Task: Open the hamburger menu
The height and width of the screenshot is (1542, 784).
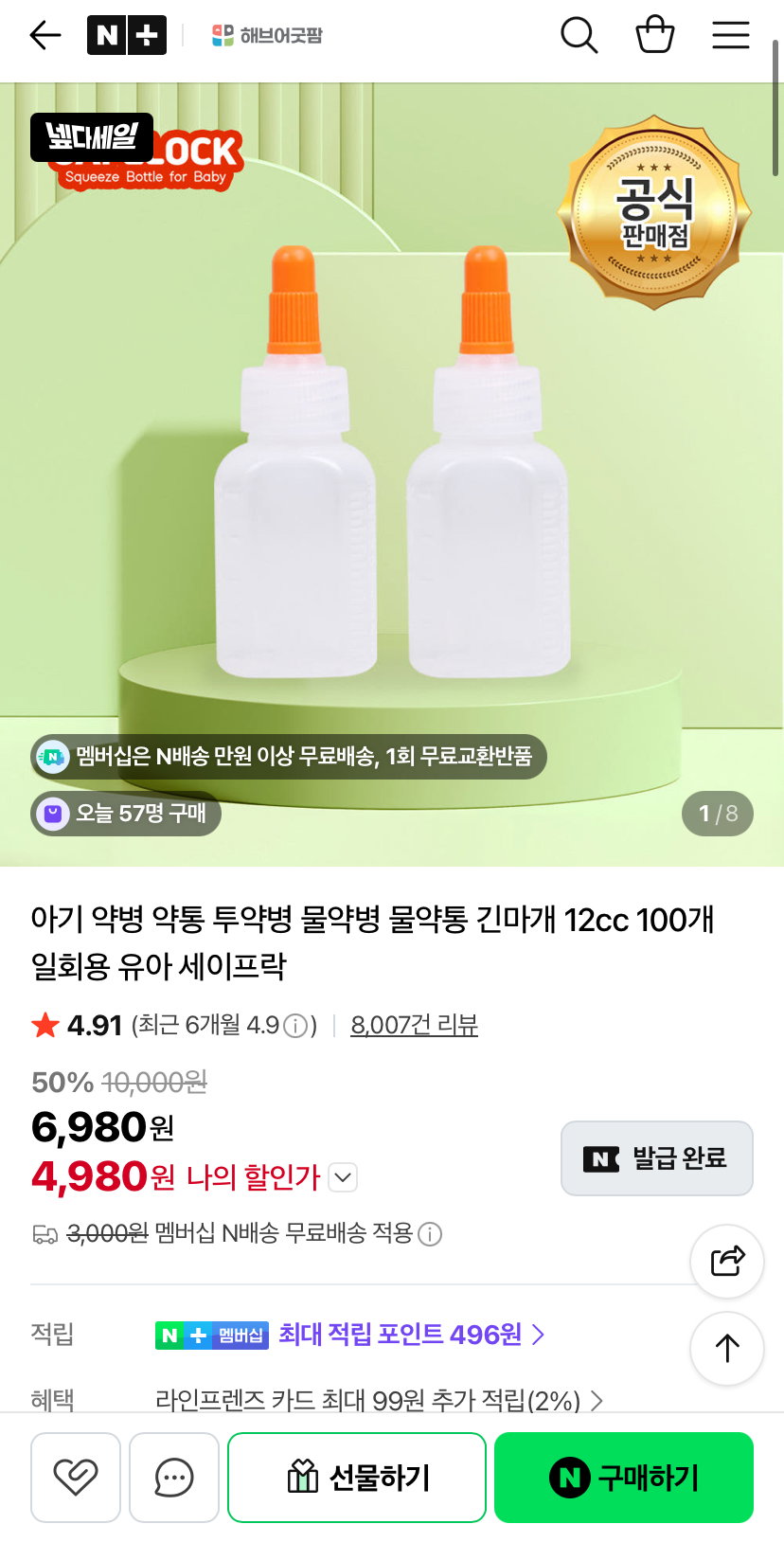Action: click(731, 36)
